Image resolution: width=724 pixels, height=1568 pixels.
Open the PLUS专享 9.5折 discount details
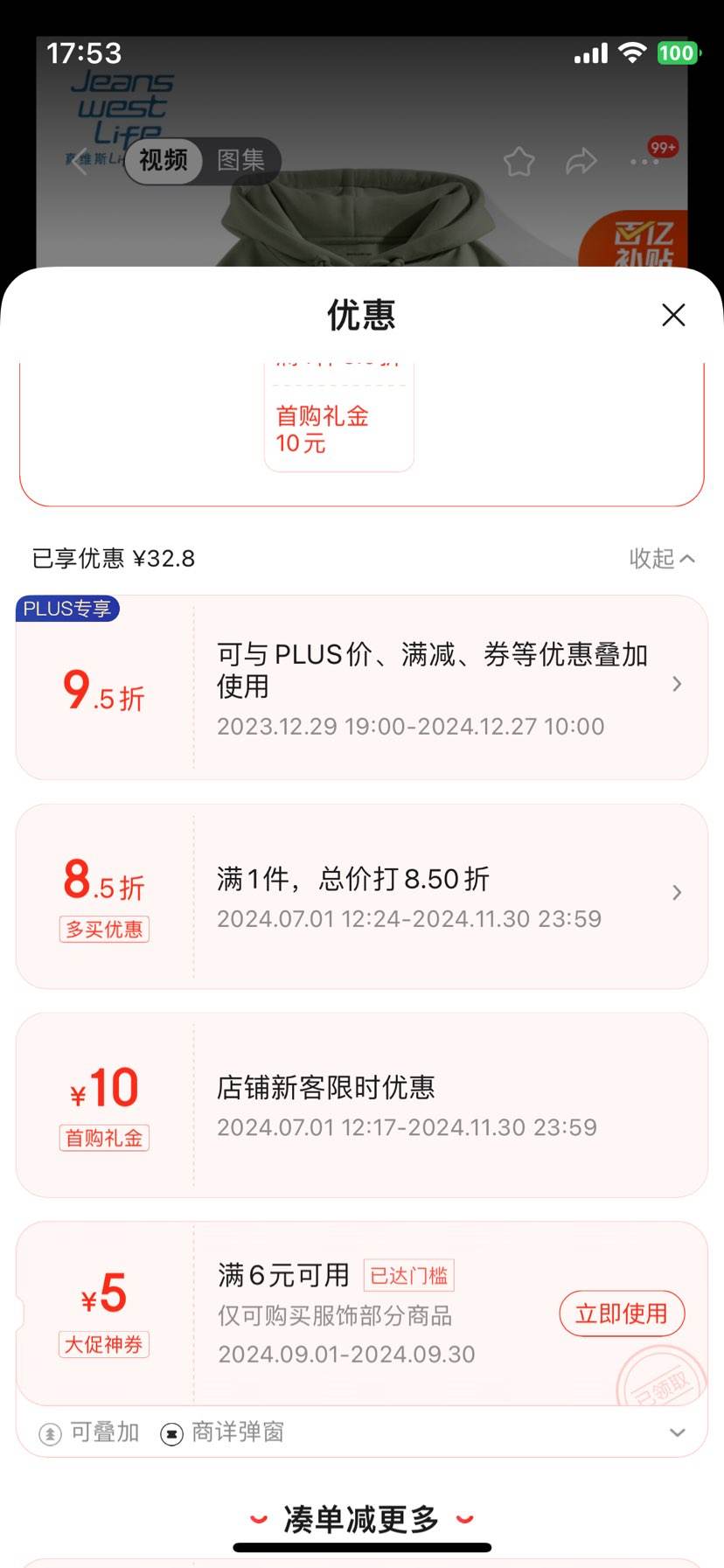[x=676, y=685]
